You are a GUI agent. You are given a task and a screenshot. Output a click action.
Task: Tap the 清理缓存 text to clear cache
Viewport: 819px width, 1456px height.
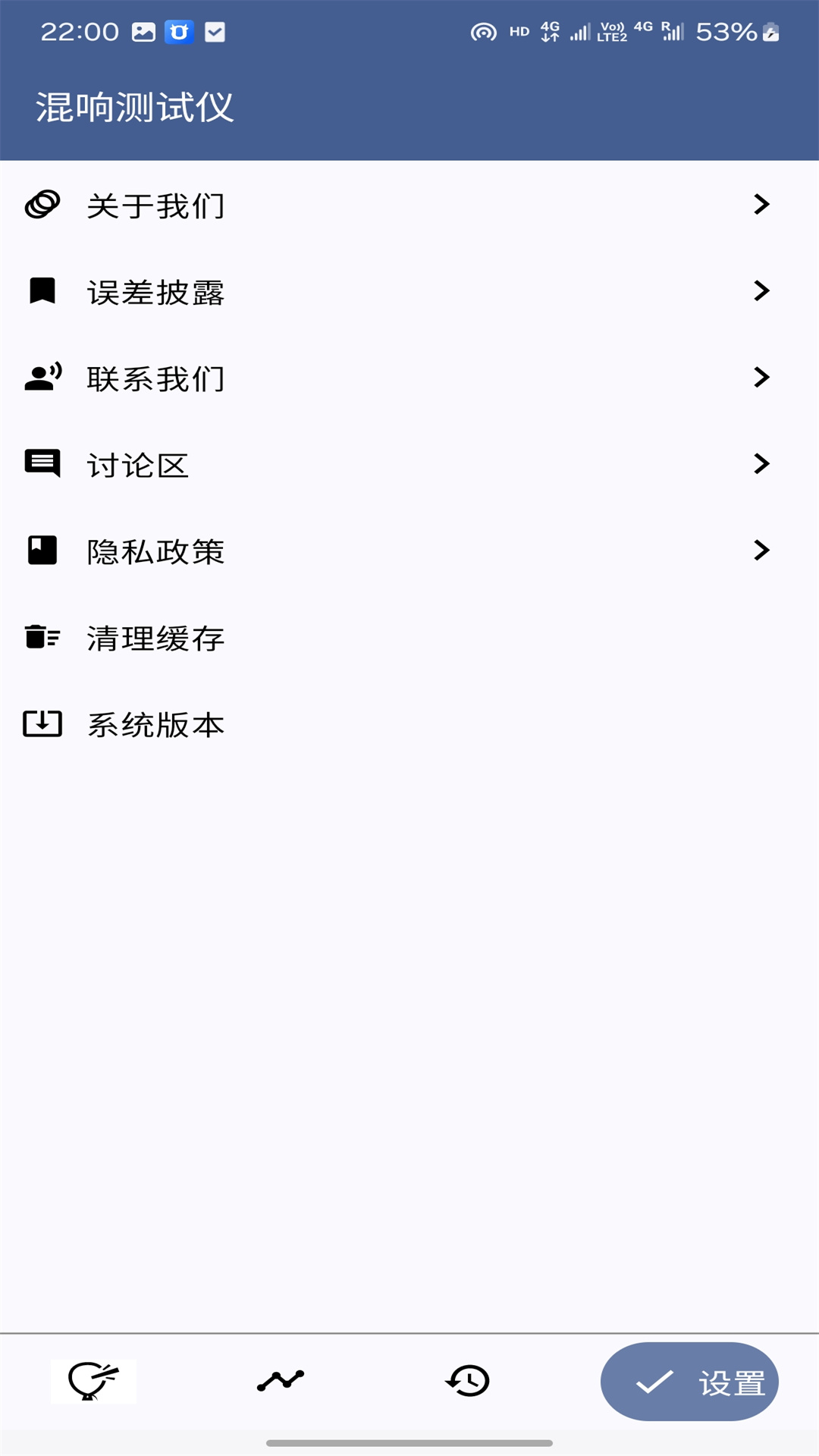156,638
